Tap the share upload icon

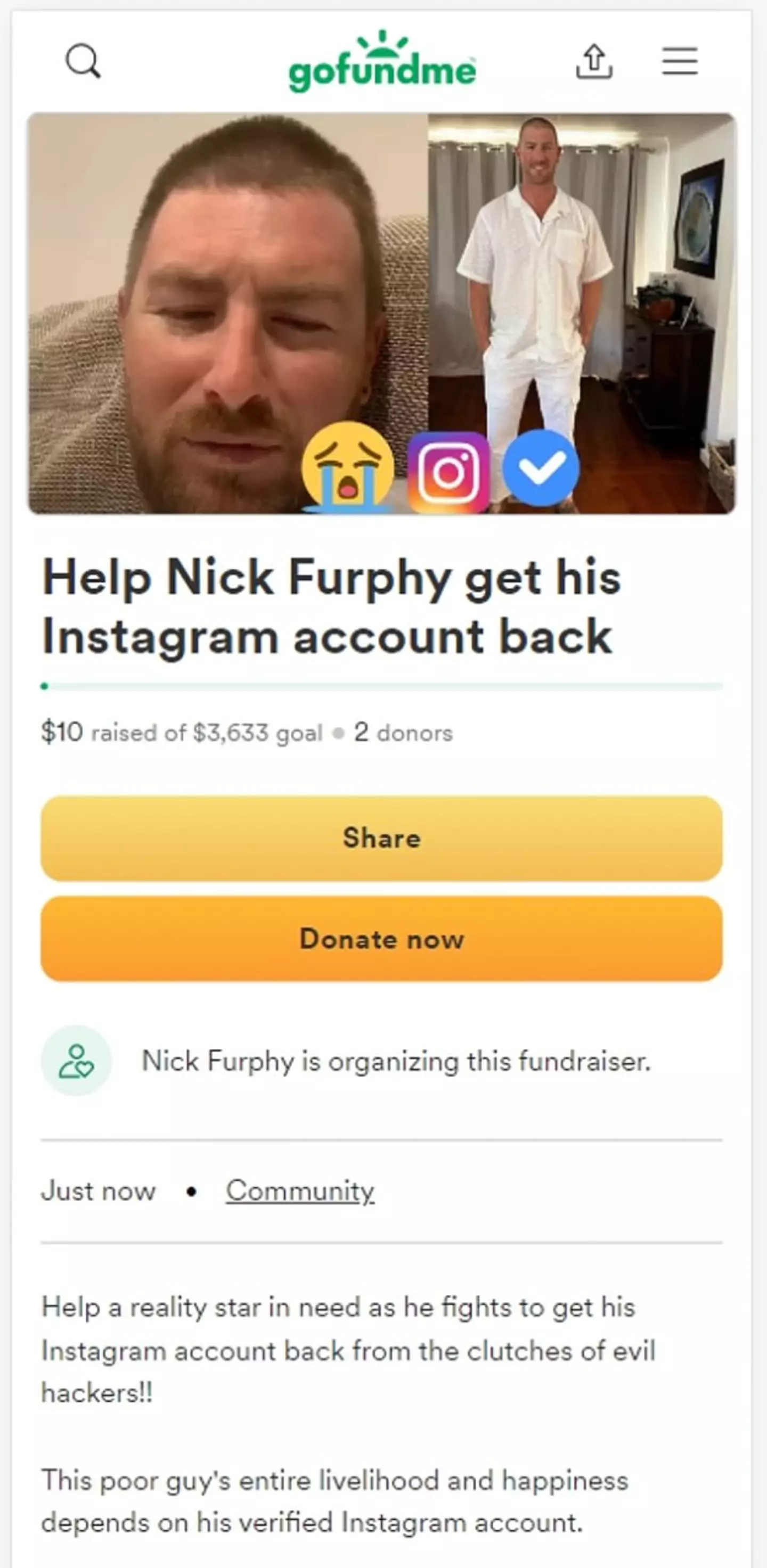pyautogui.click(x=593, y=61)
